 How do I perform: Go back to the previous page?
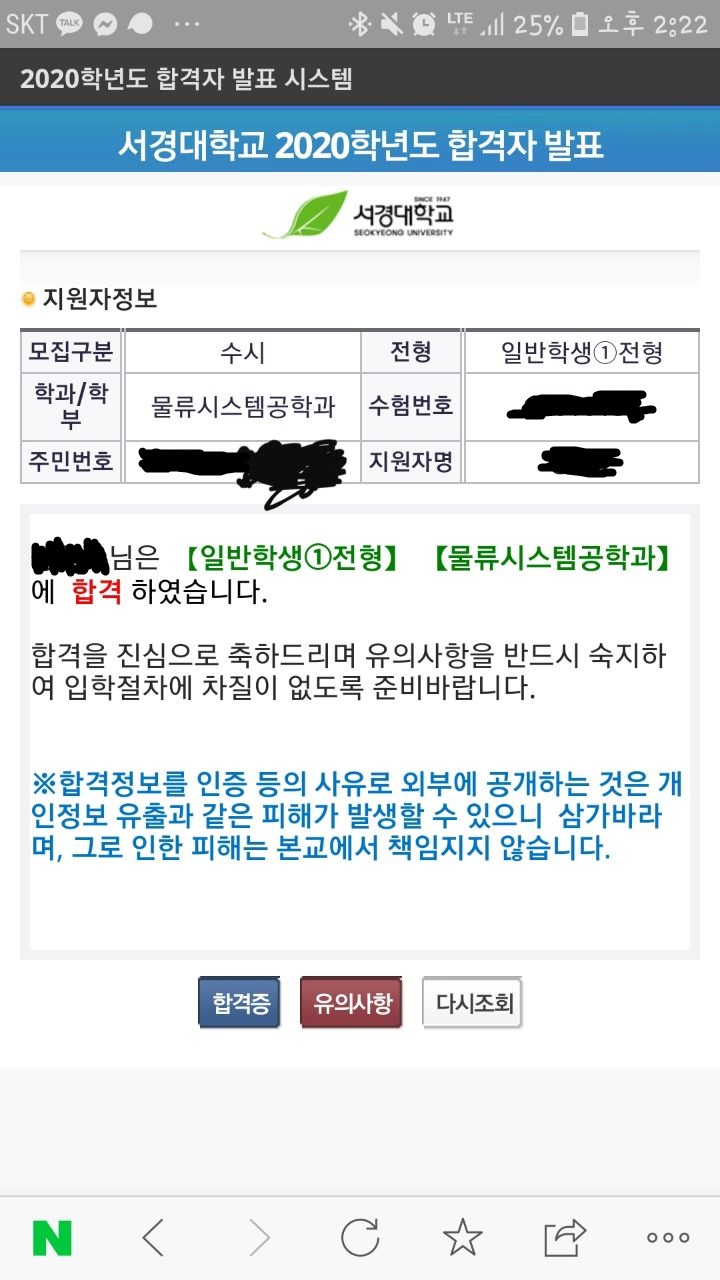[153, 1238]
